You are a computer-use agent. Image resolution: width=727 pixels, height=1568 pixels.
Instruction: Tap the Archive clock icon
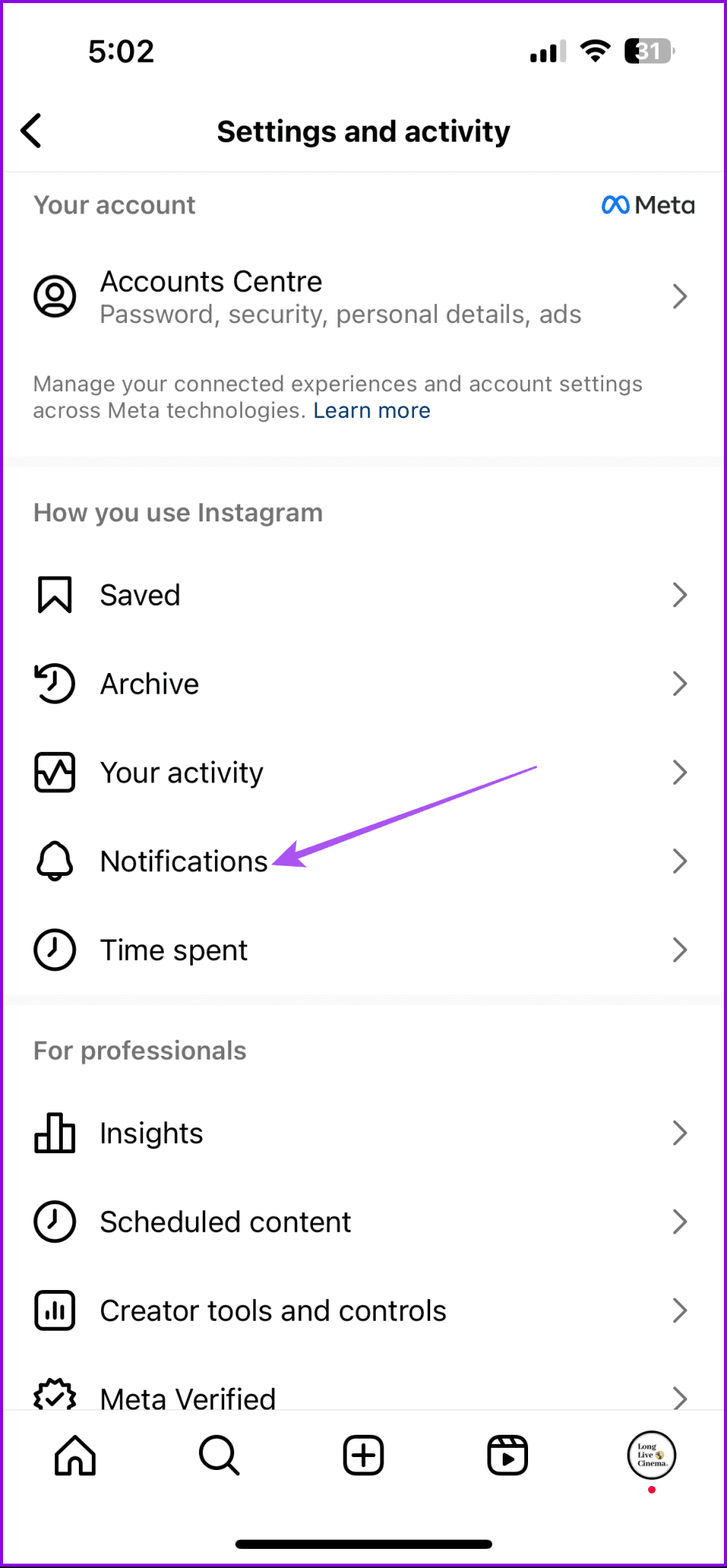point(54,683)
